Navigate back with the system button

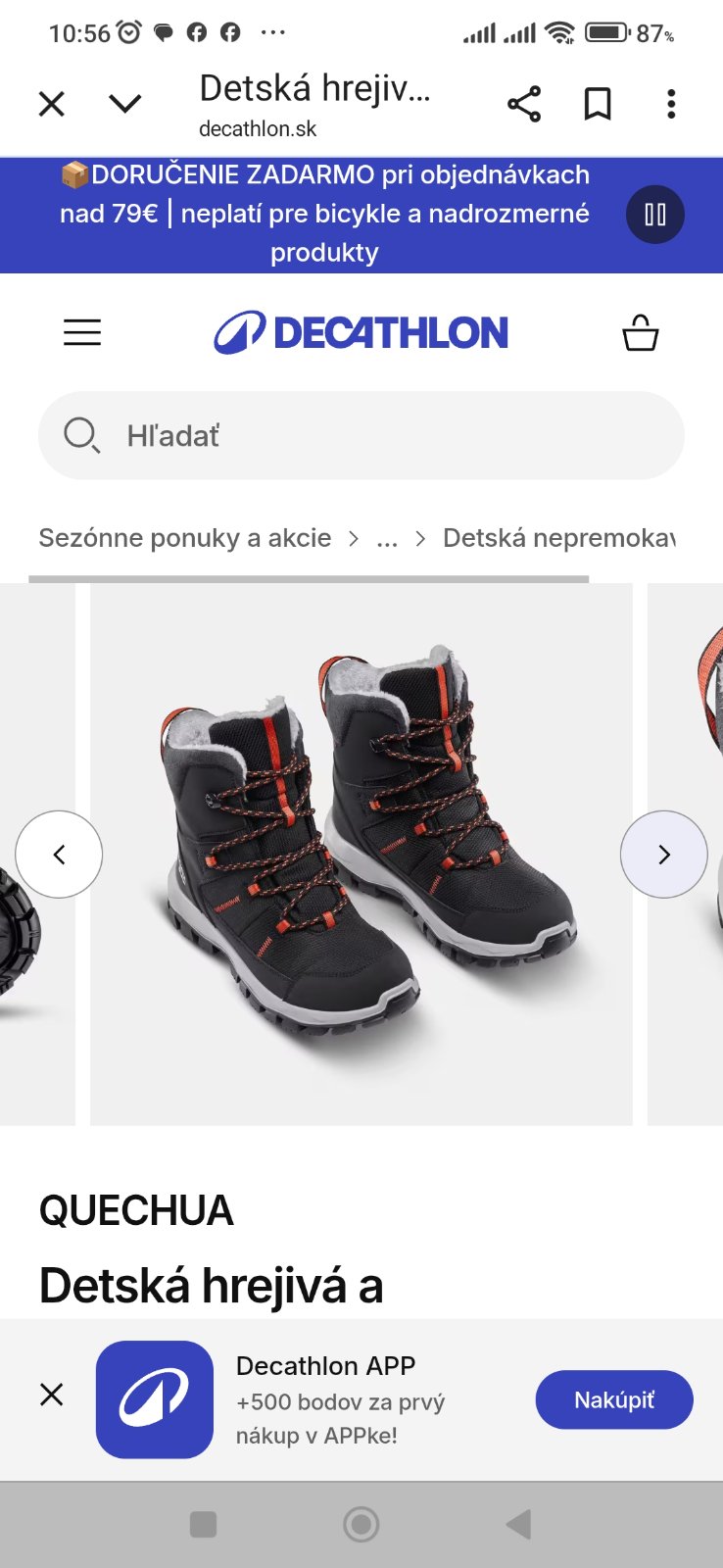(x=518, y=1525)
